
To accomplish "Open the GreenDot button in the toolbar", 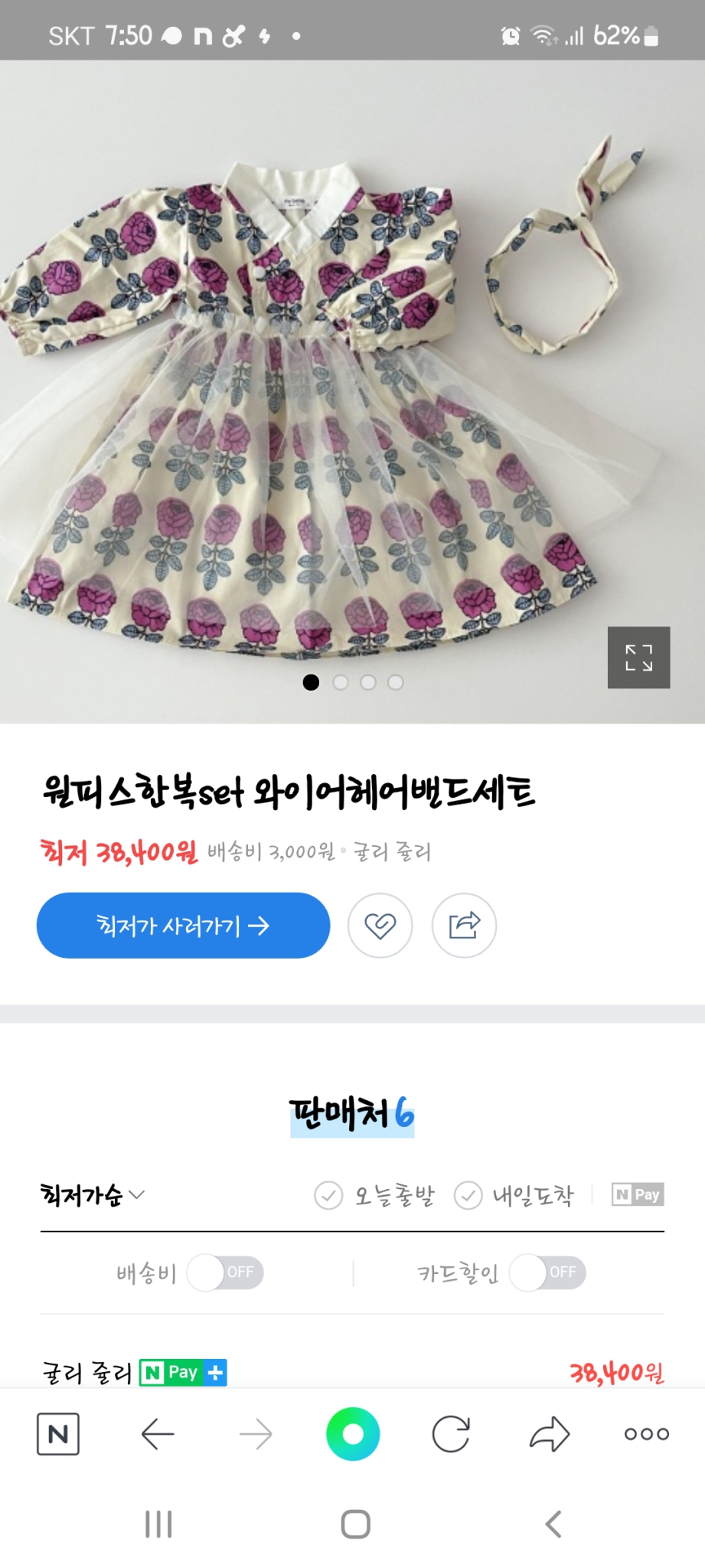I will point(352,1434).
